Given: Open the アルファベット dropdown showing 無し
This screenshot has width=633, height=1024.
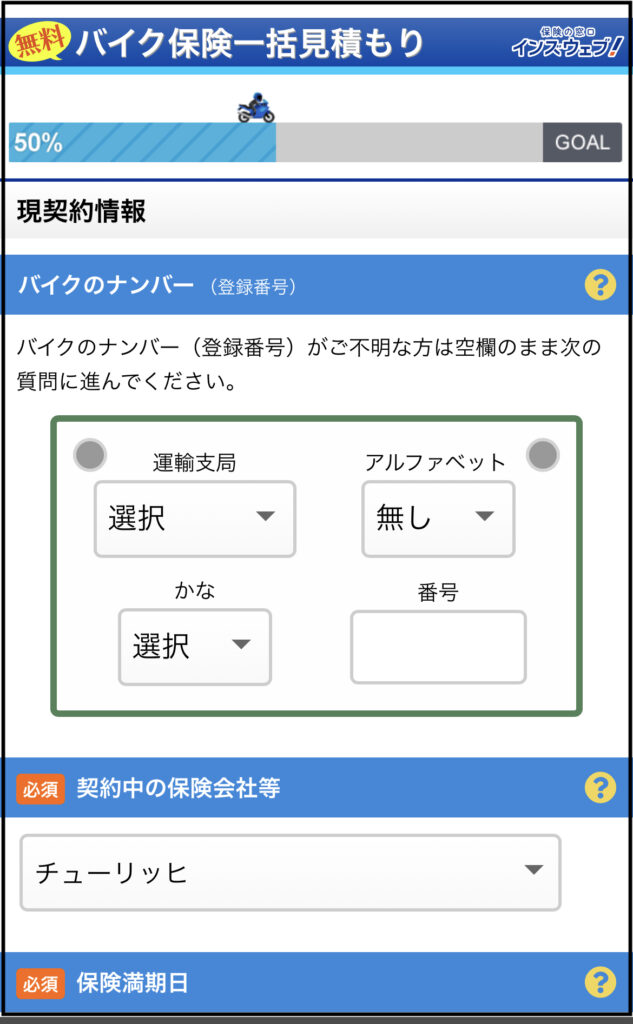Looking at the screenshot, I should coord(438,519).
